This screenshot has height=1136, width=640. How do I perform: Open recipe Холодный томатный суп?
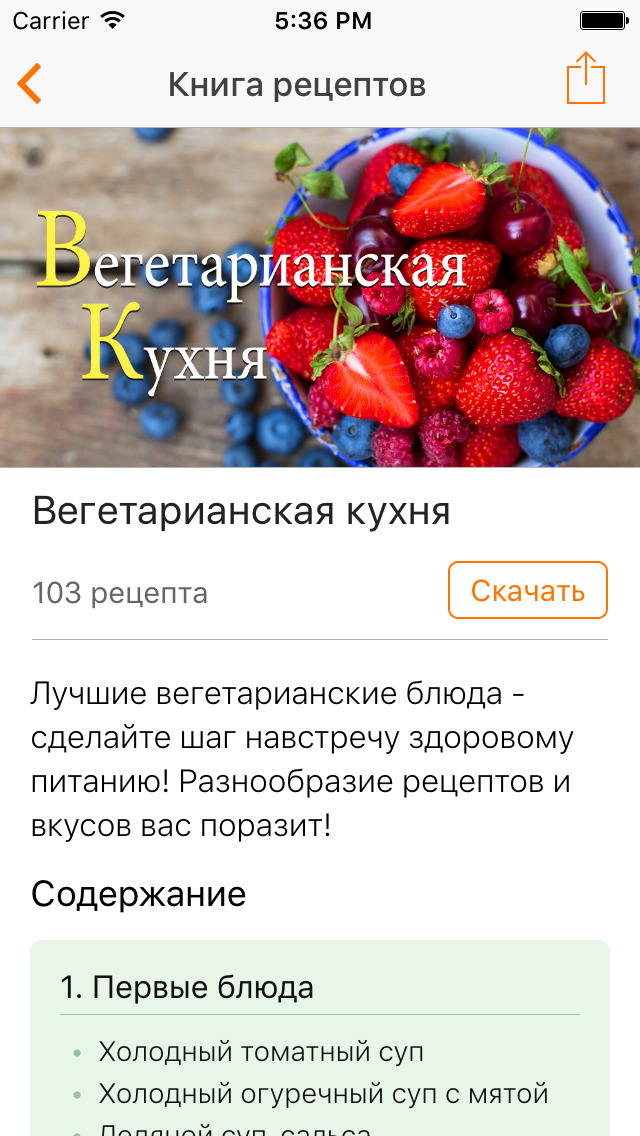(261, 1051)
